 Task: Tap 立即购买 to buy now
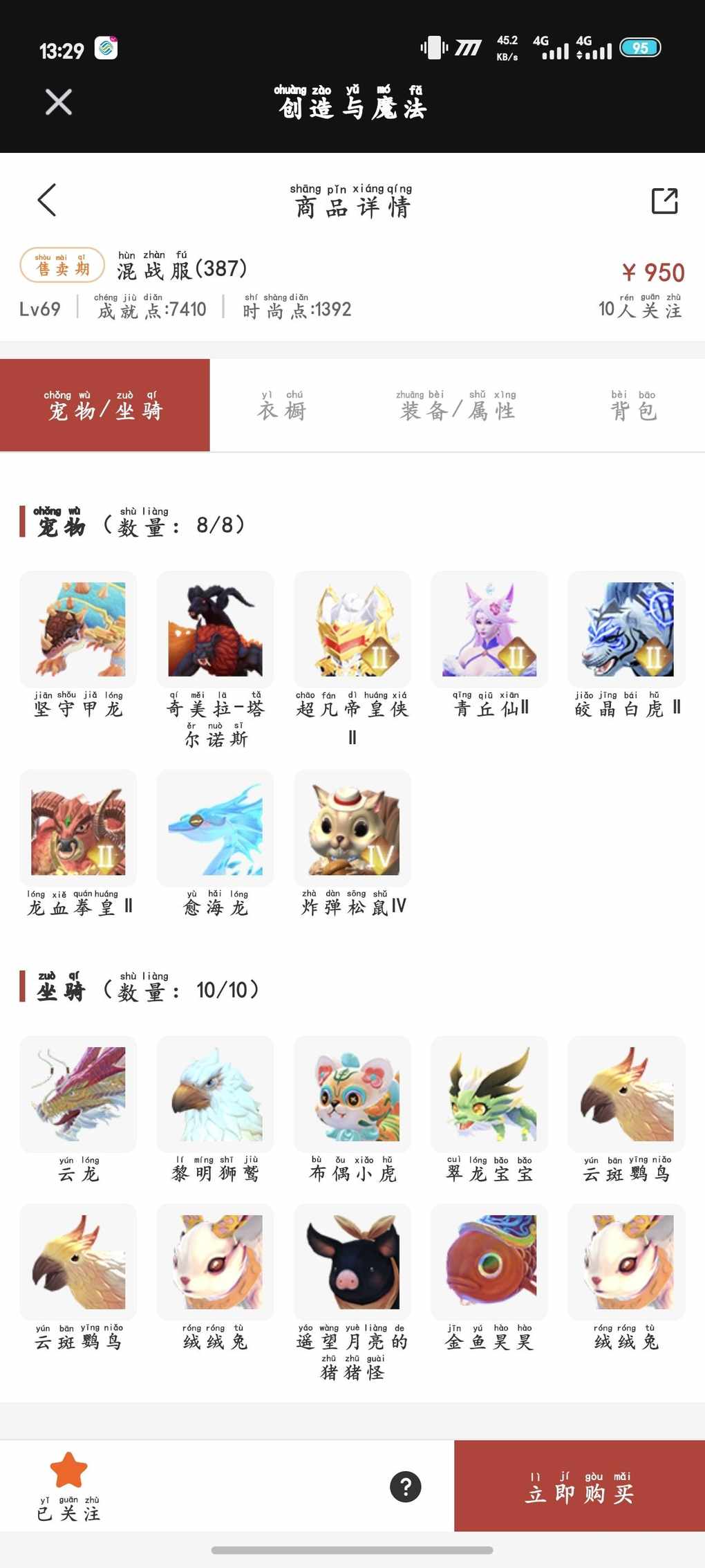(x=579, y=1486)
